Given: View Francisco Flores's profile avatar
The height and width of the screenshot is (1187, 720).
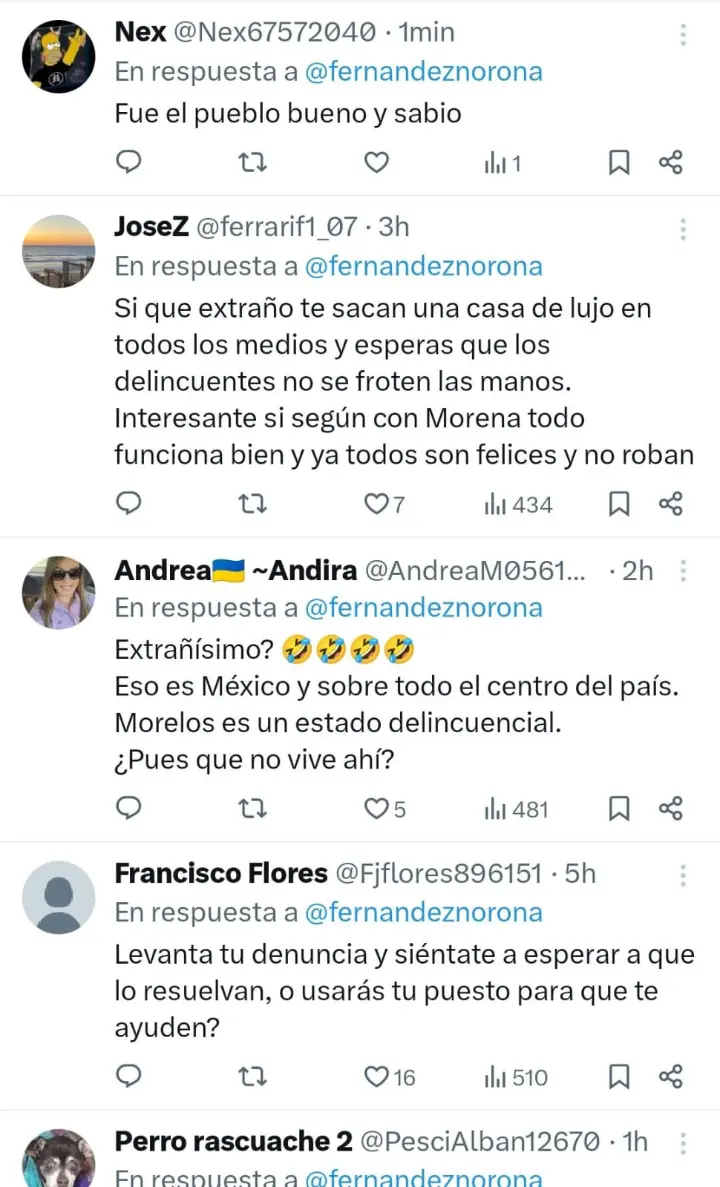Looking at the screenshot, I should tap(58, 897).
